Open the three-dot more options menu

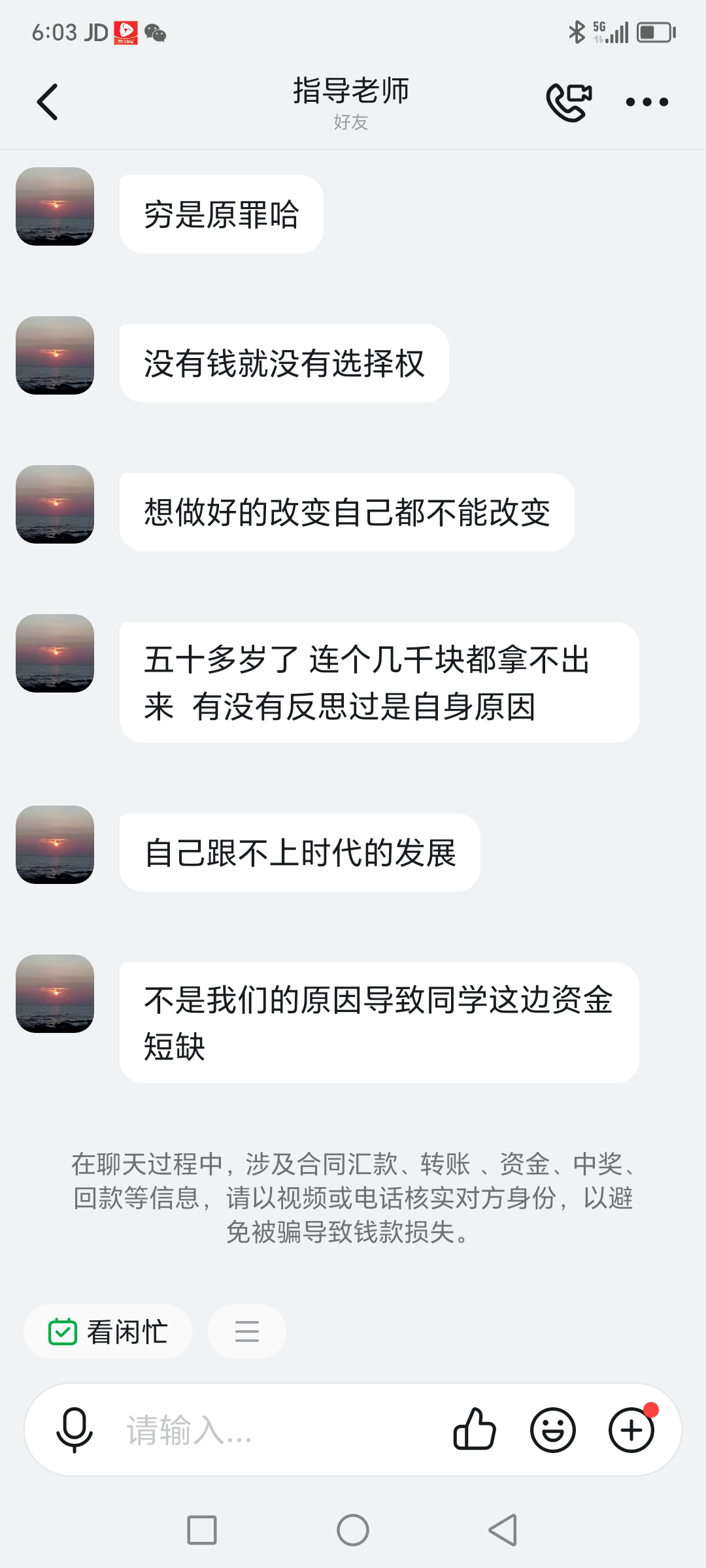(x=647, y=102)
